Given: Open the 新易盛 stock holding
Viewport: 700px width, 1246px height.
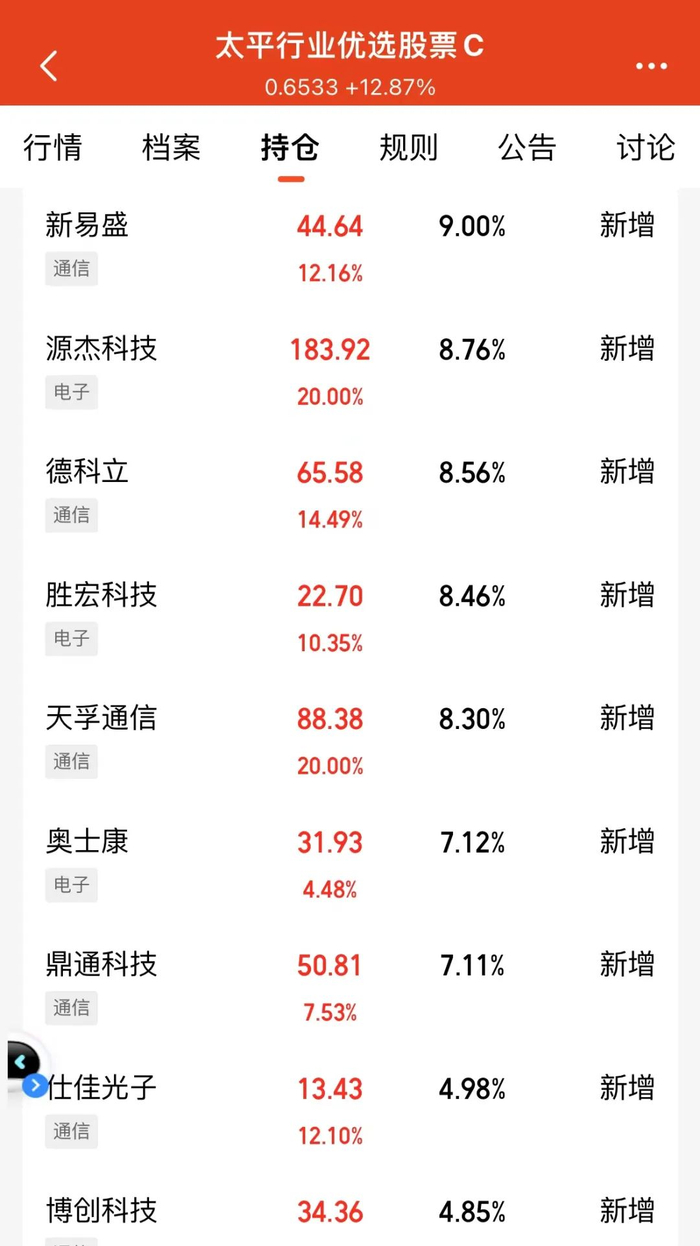Looking at the screenshot, I should (88, 226).
